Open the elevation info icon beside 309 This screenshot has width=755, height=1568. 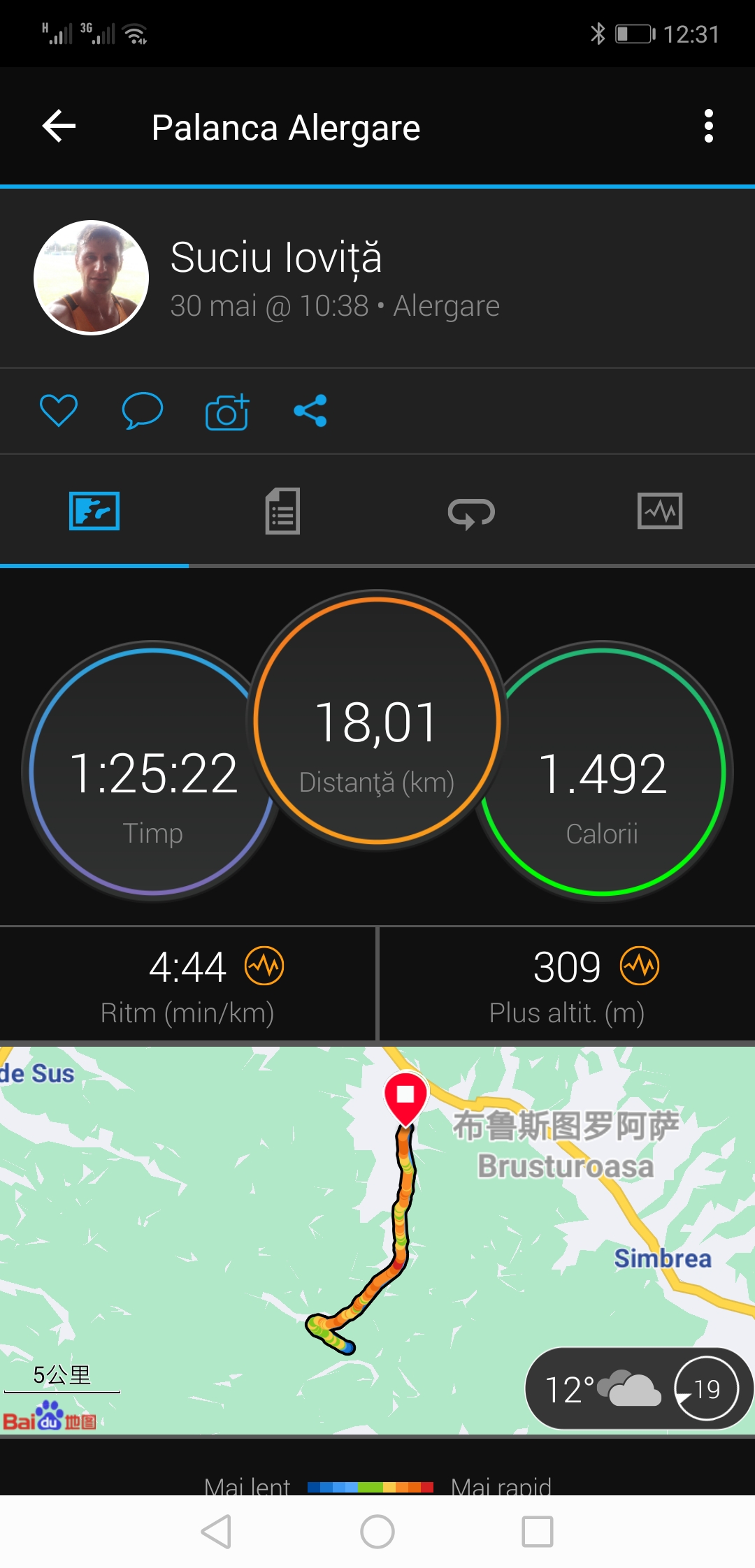tap(640, 966)
